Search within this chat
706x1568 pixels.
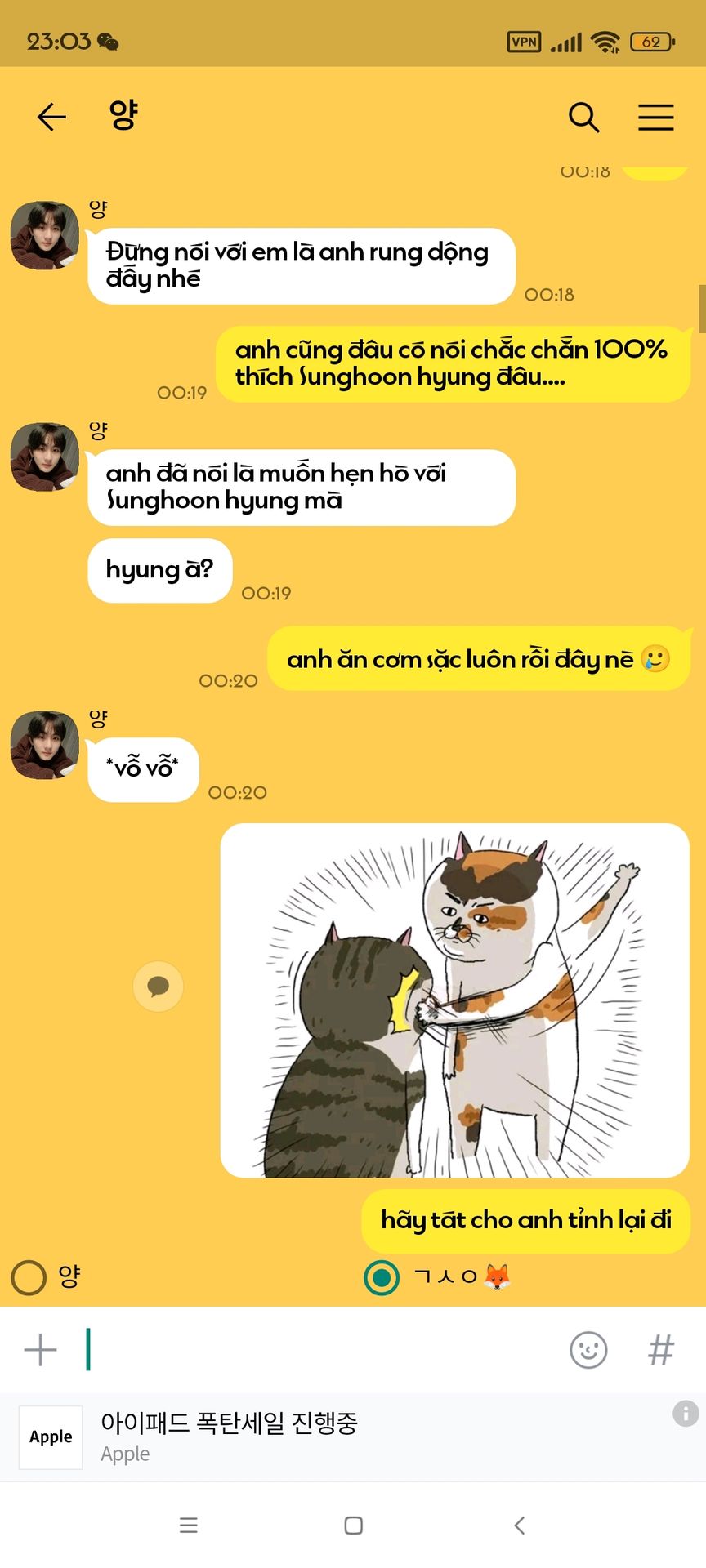click(x=584, y=118)
